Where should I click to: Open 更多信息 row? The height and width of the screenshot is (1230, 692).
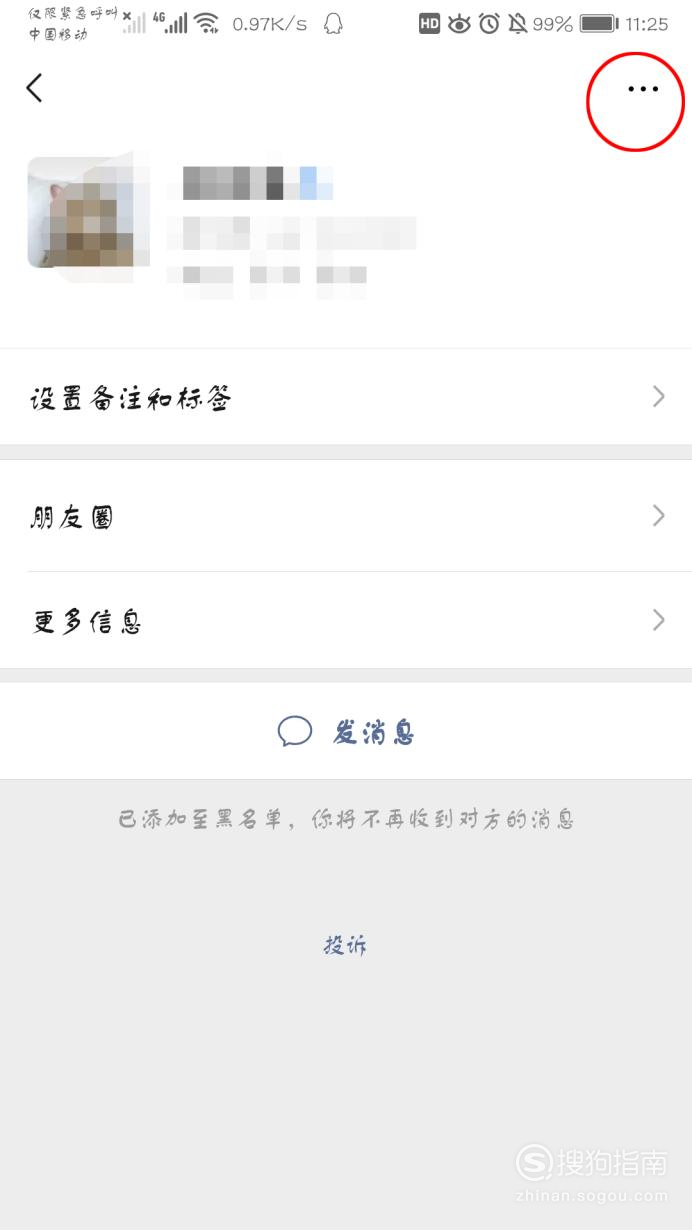point(346,620)
